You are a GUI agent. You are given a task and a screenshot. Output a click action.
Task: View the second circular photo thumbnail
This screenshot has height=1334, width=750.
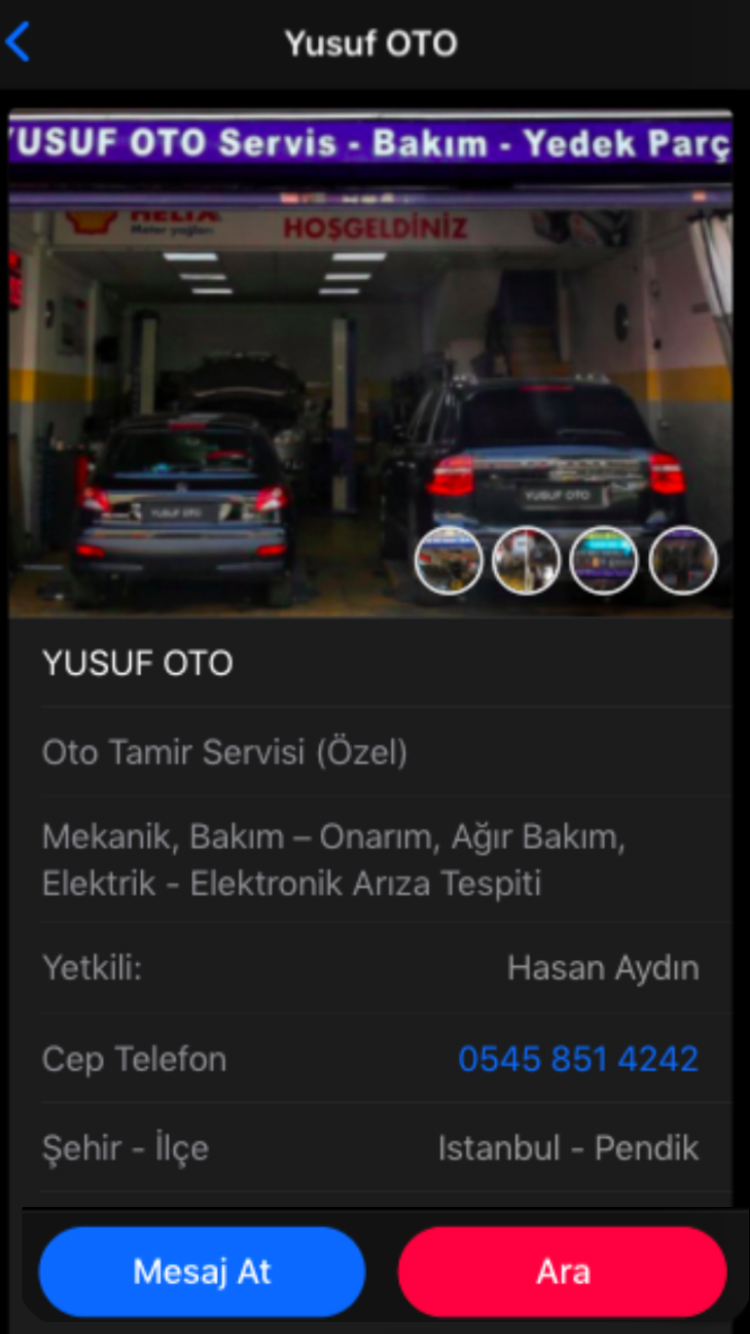click(527, 561)
